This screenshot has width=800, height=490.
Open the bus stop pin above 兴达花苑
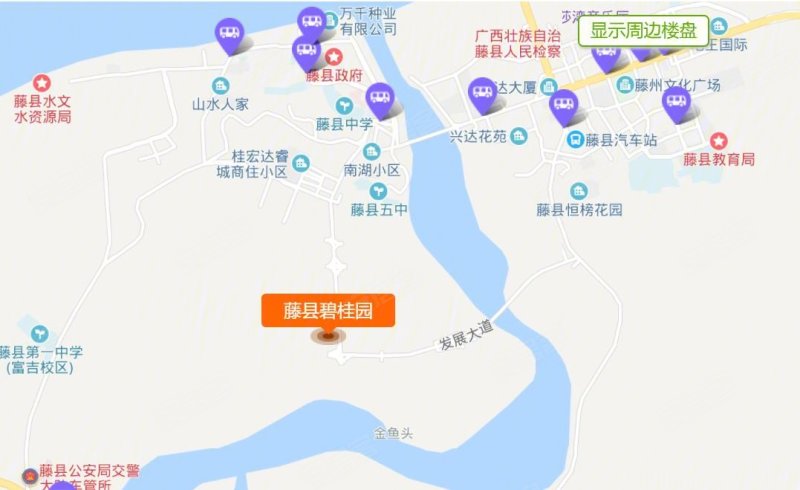[483, 94]
